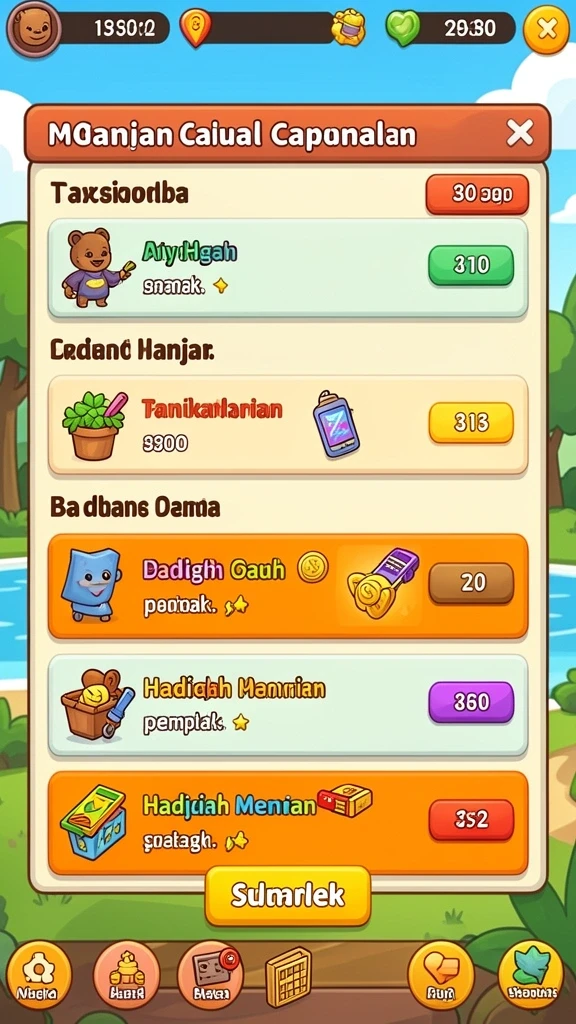This screenshot has height=1024, width=576.
Task: Open the crate icon in the bottom bar
Action: pyautogui.click(x=288, y=976)
